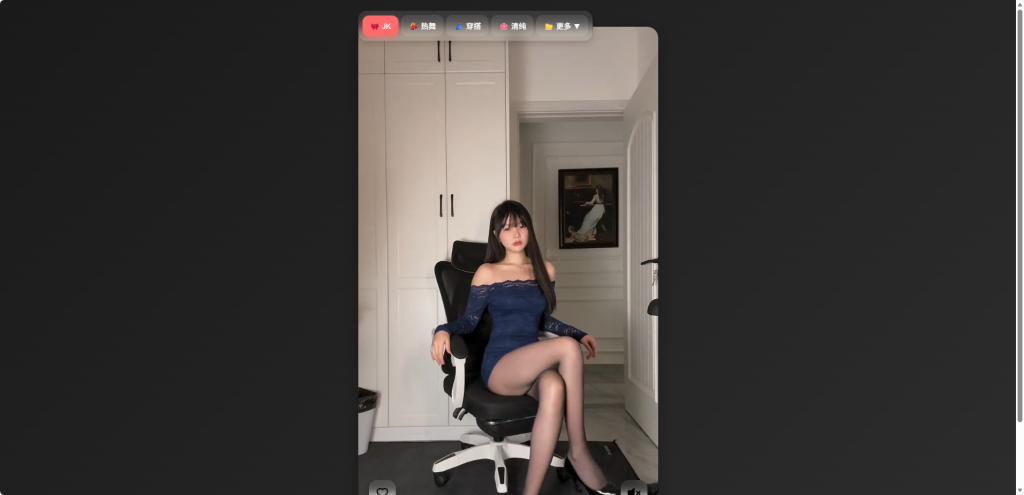Select the JK category tab
The image size is (1024, 495).
pyautogui.click(x=380, y=26)
